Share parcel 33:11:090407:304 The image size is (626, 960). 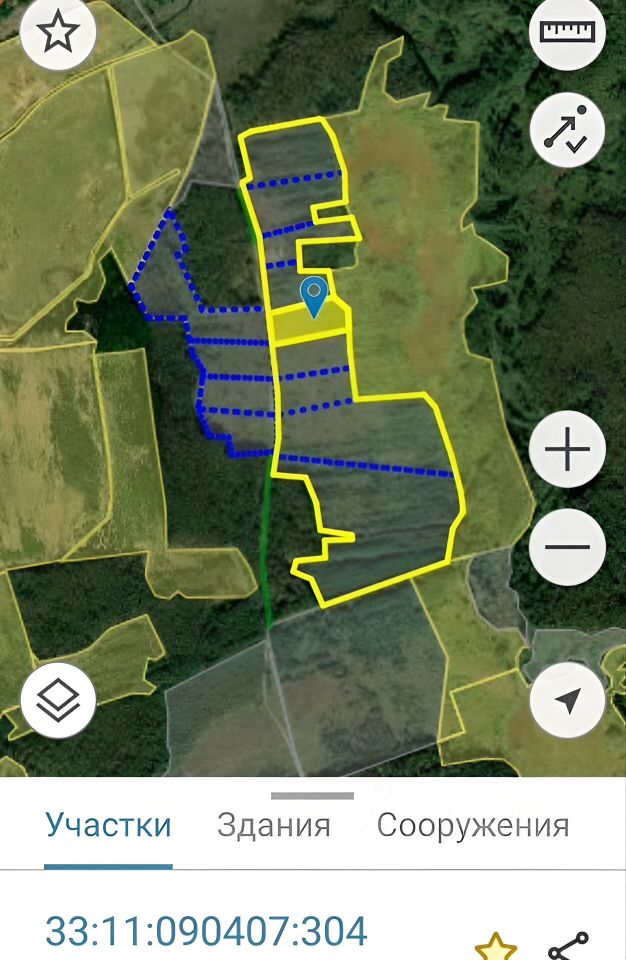click(568, 946)
